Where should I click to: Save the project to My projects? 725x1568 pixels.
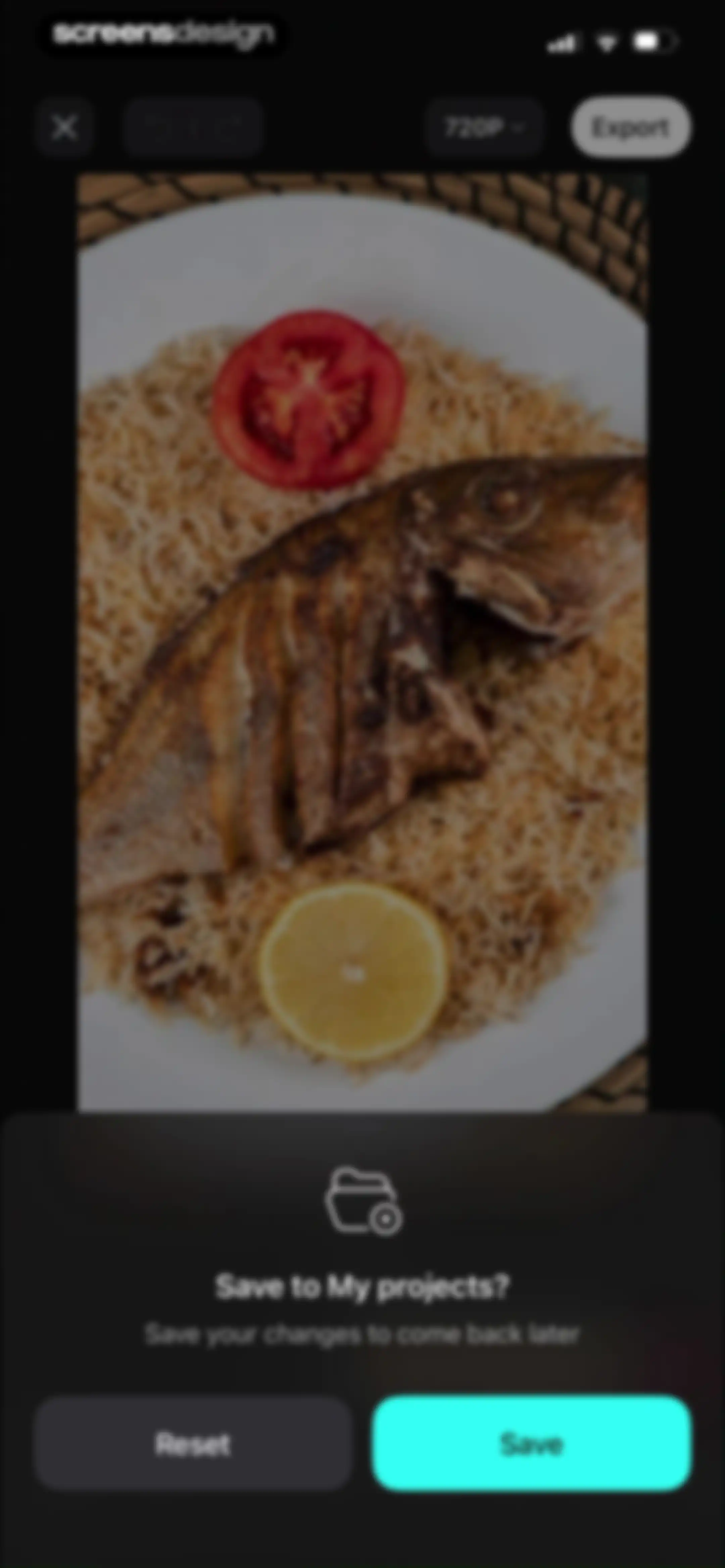(x=531, y=1444)
